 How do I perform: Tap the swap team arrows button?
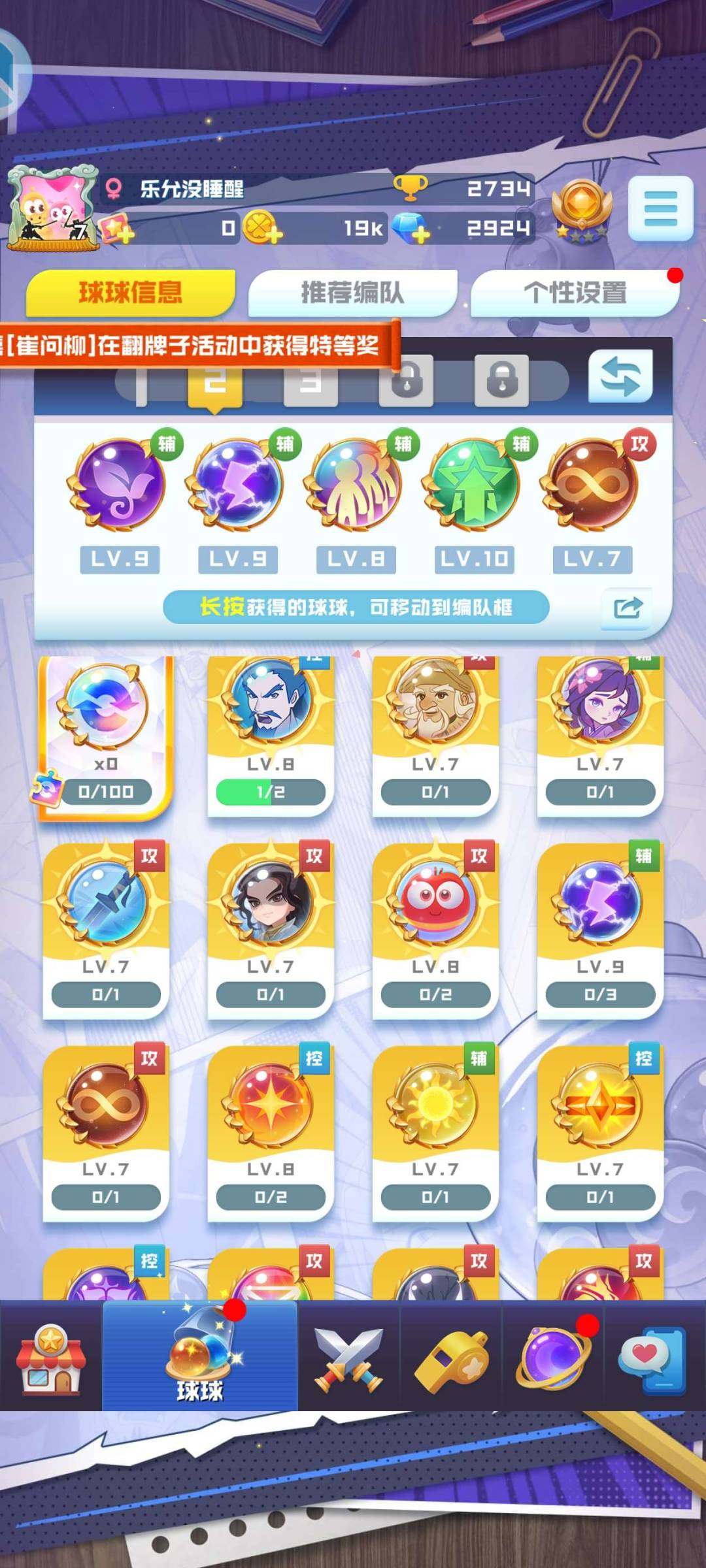[620, 377]
